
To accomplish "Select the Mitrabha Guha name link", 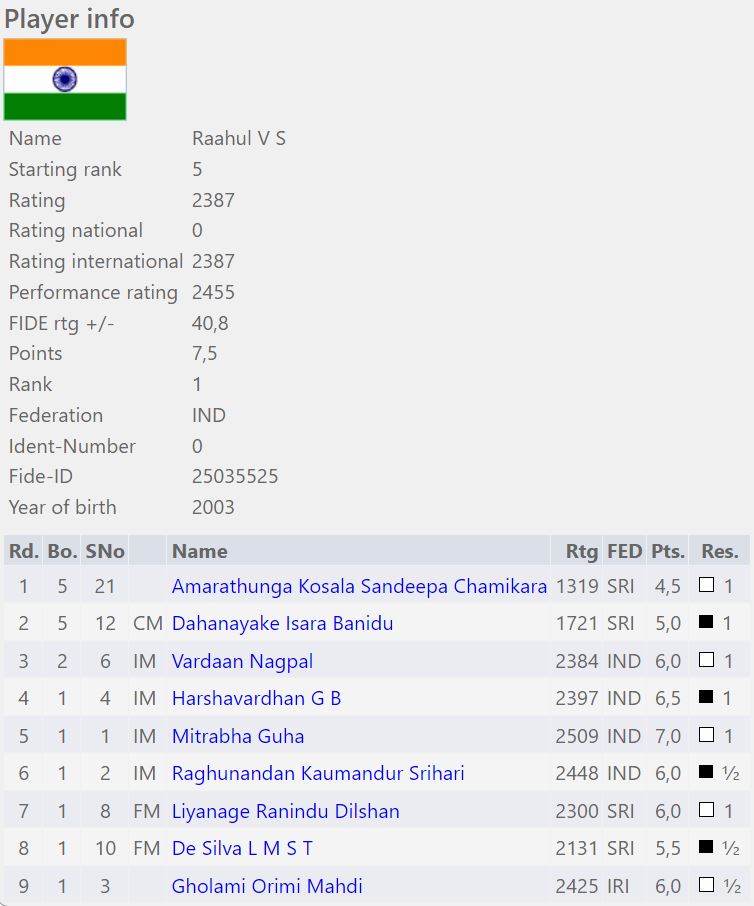I will click(238, 736).
